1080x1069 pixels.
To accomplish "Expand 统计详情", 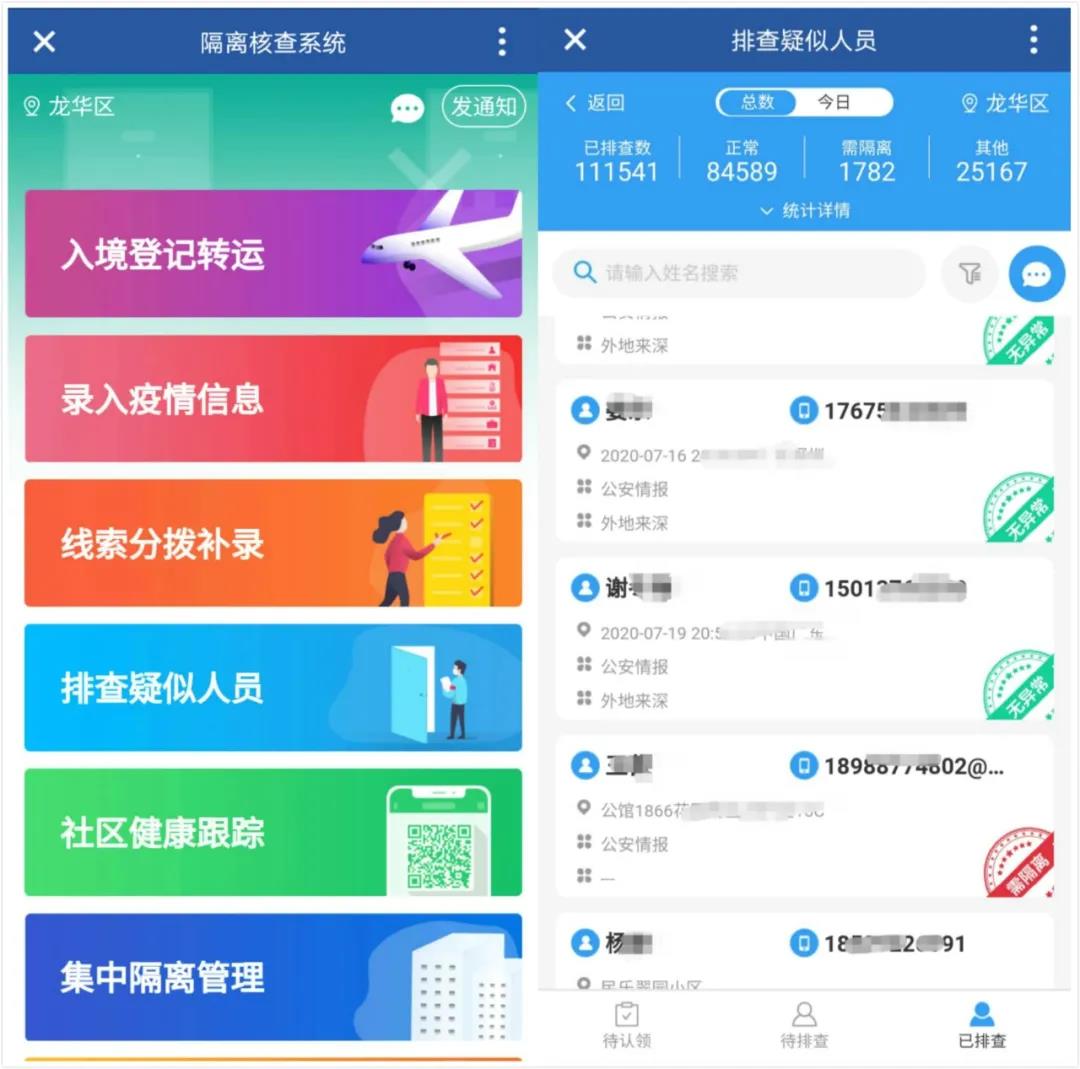I will tap(805, 211).
